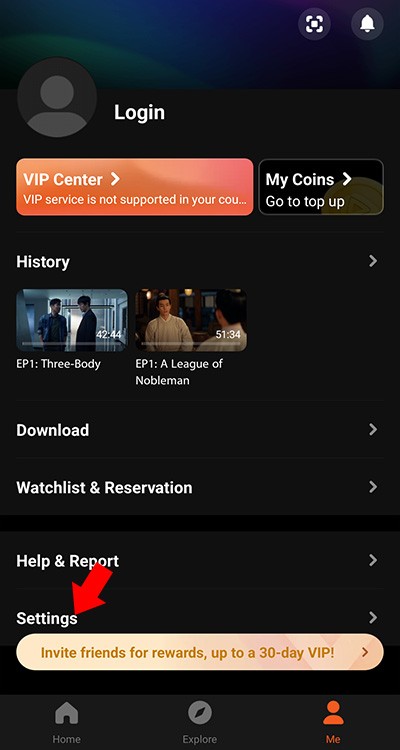
Task: Open the Download section
Action: (x=200, y=430)
